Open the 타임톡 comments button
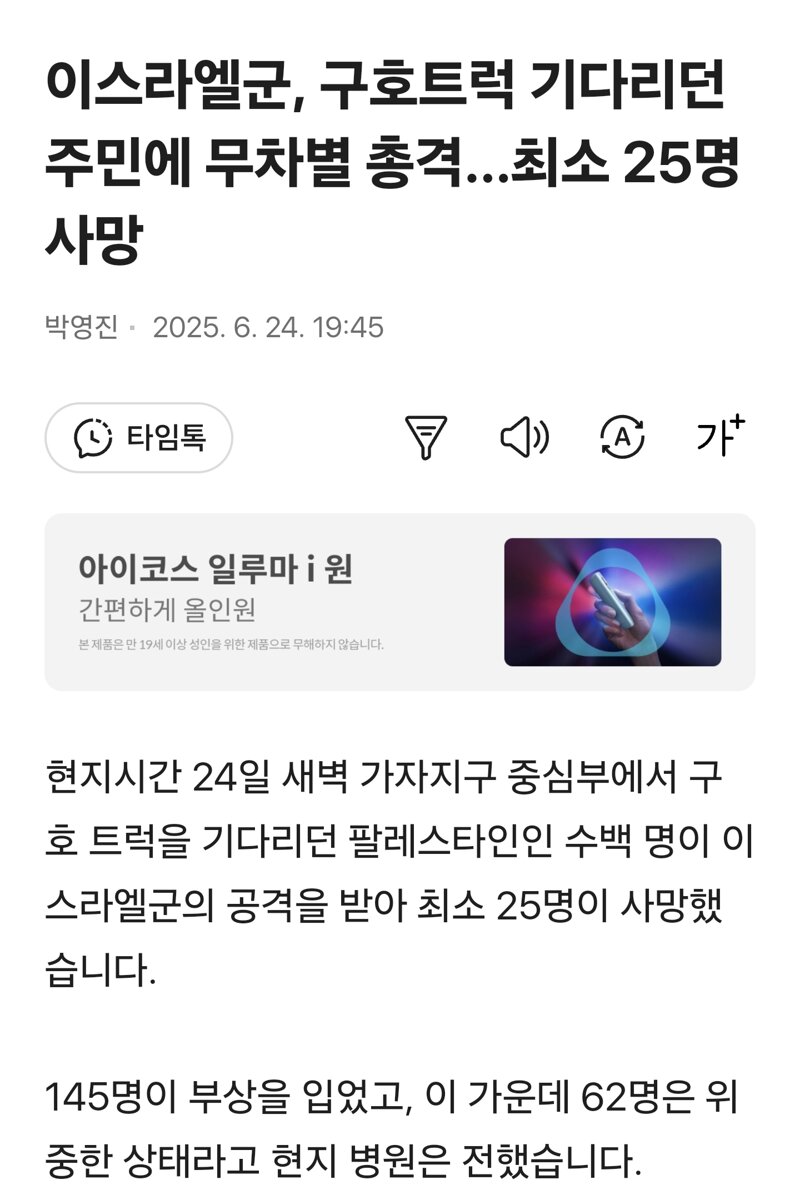The height and width of the screenshot is (1200, 800). 139,438
